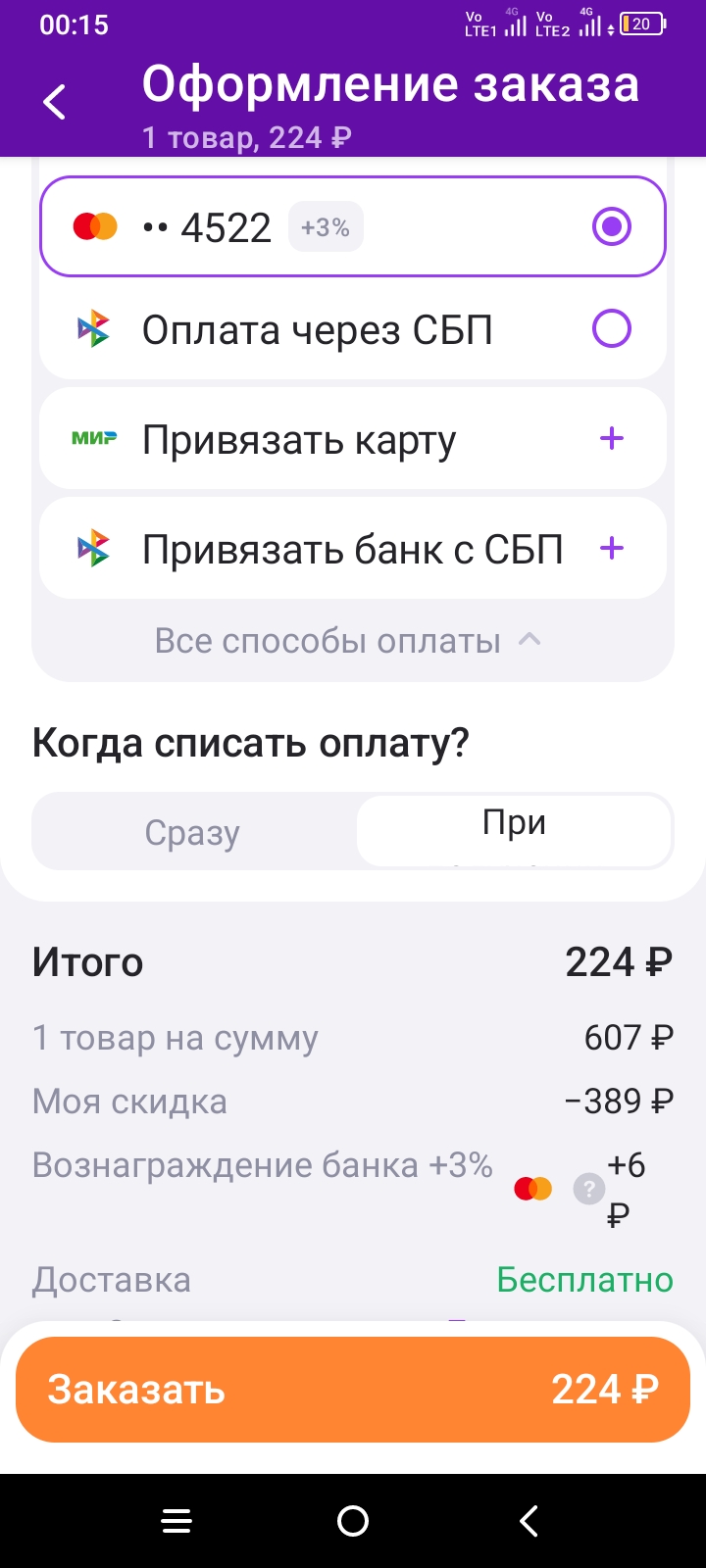Tap Заказать to place the 224 ₽ order
Image resolution: width=706 pixels, height=1568 pixels.
click(x=353, y=1389)
